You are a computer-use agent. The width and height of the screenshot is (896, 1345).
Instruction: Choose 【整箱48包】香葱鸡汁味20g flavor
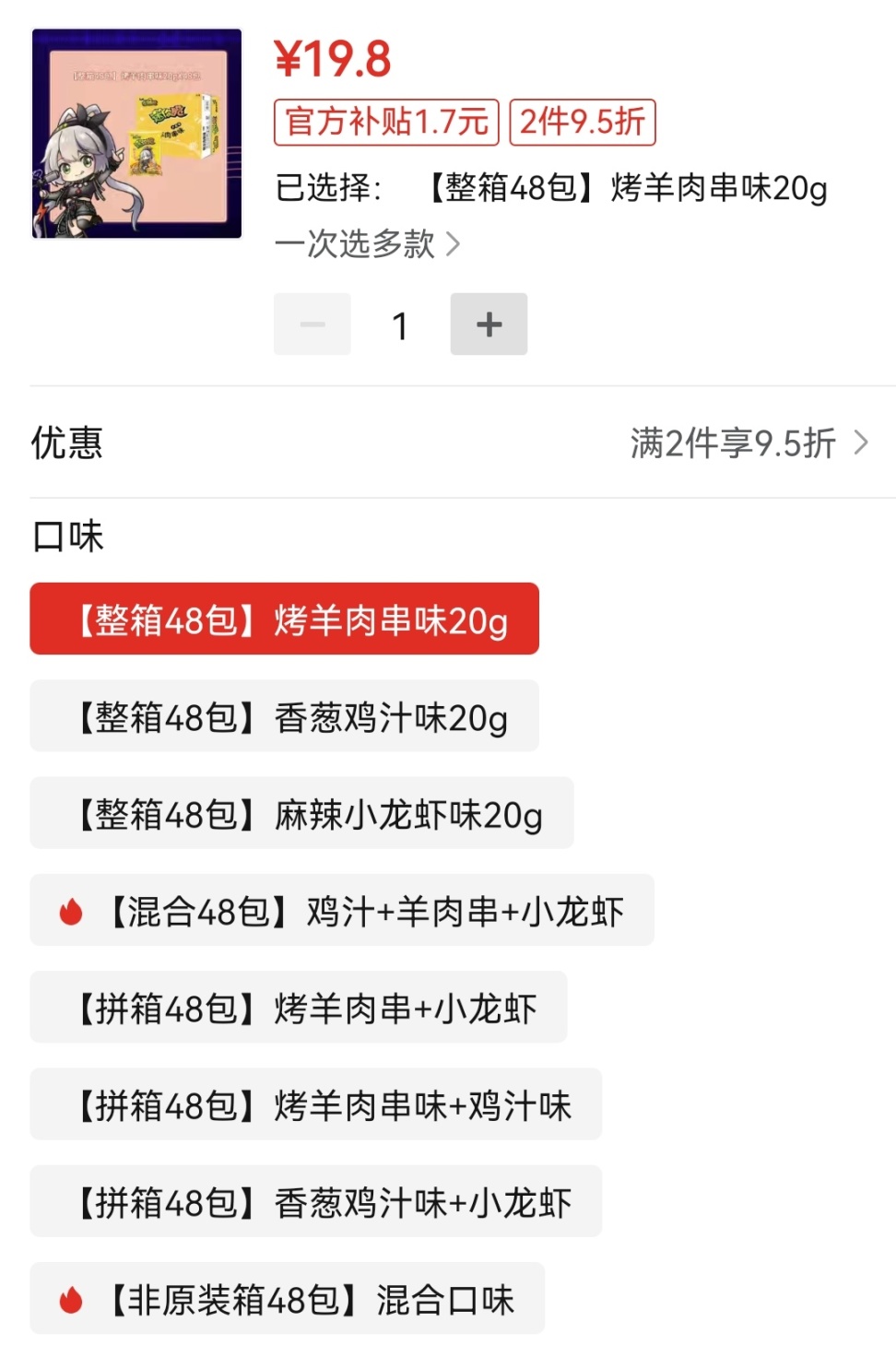coord(284,716)
